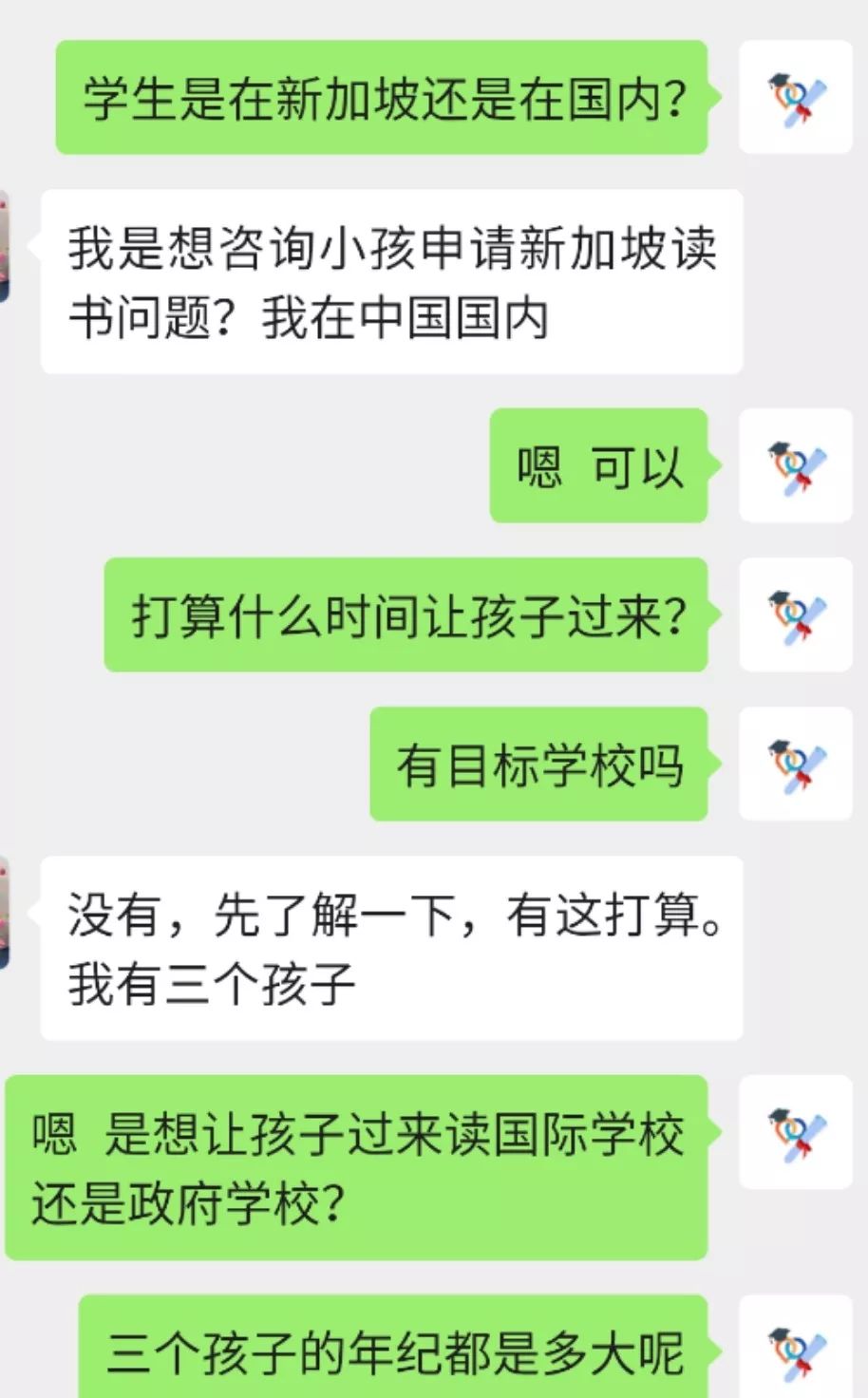Open contact avatar beside "我是想咨询小孩申请新加坡读书问题"
Image resolution: width=868 pixels, height=1398 pixels.
[4, 245]
